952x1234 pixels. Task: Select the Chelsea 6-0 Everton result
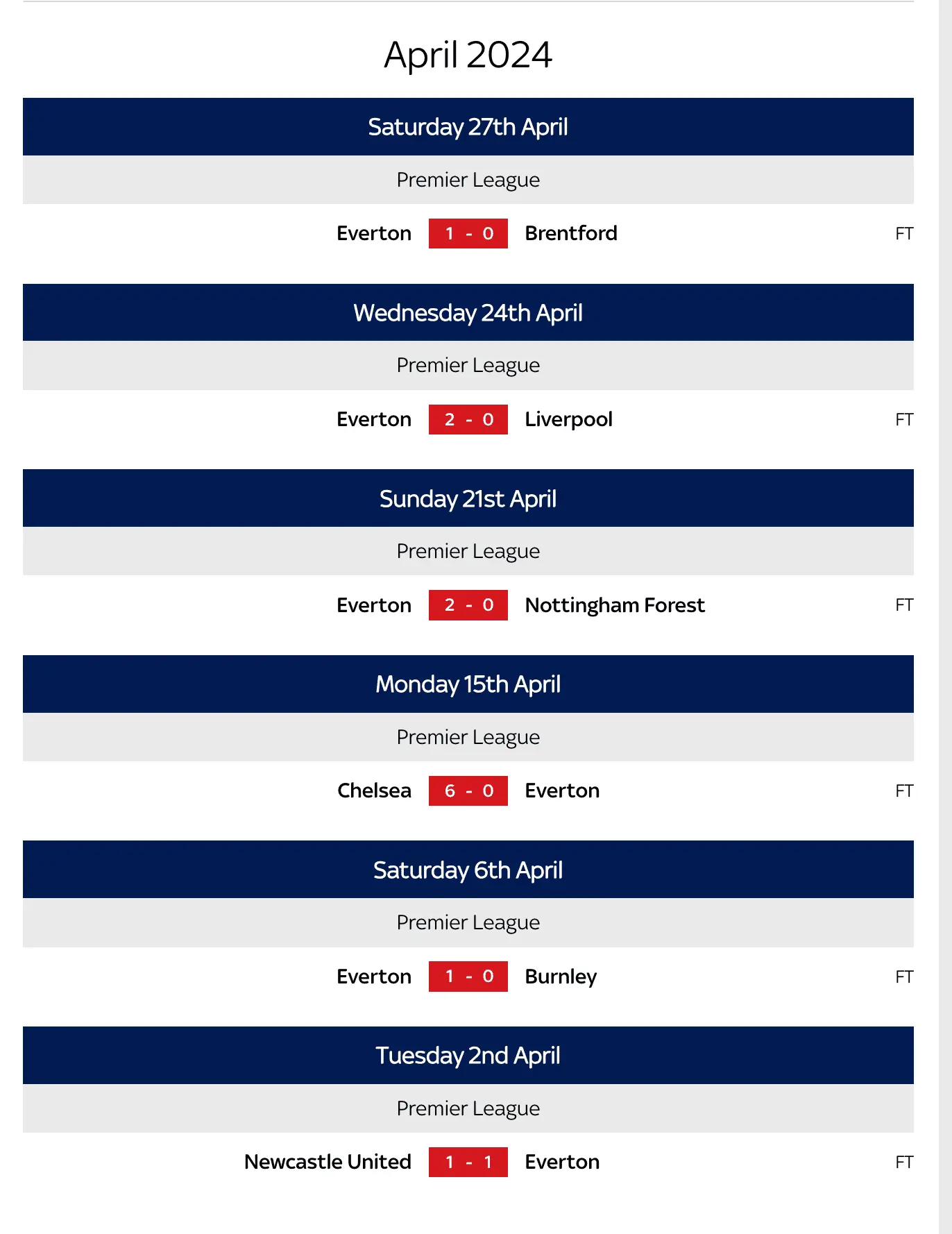click(x=468, y=791)
